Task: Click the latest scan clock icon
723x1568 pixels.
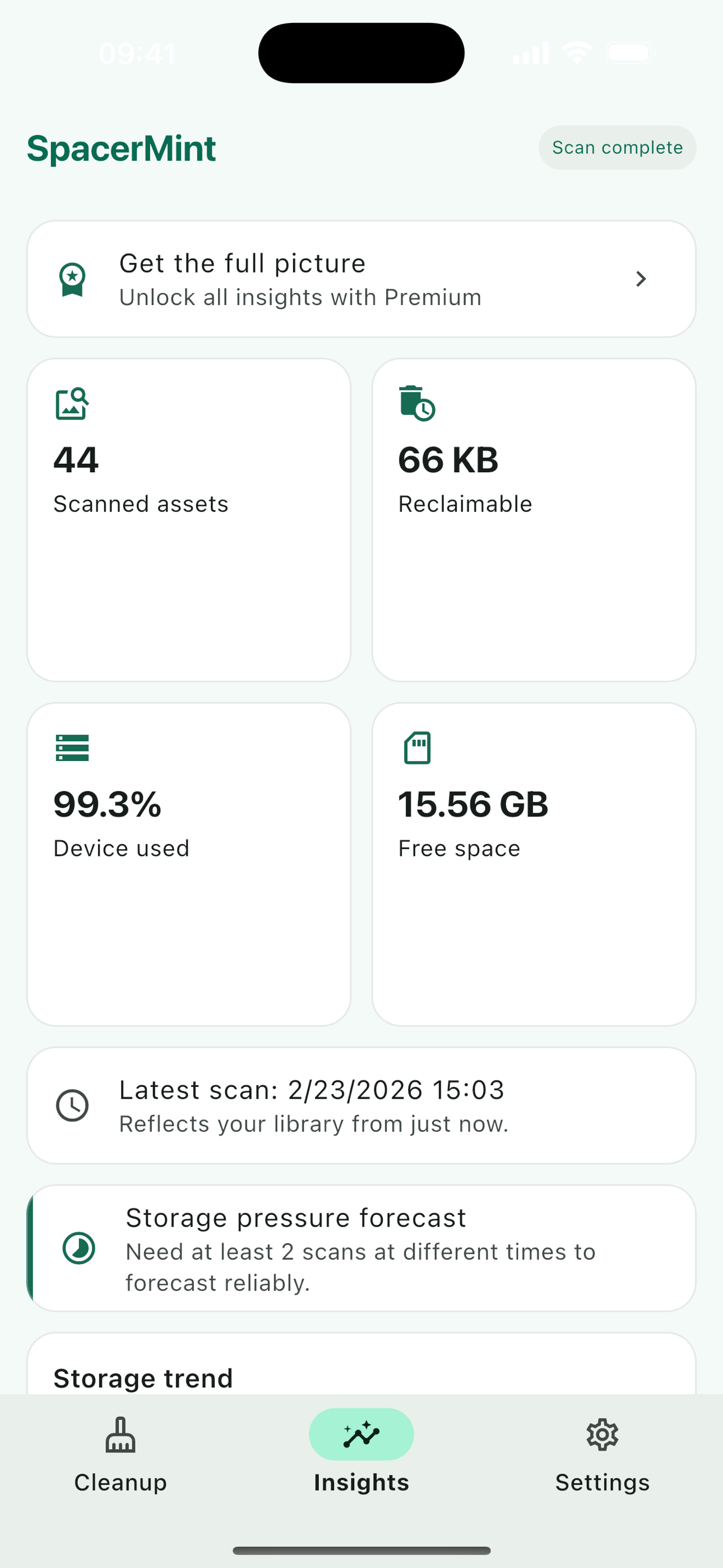Action: tap(72, 1105)
